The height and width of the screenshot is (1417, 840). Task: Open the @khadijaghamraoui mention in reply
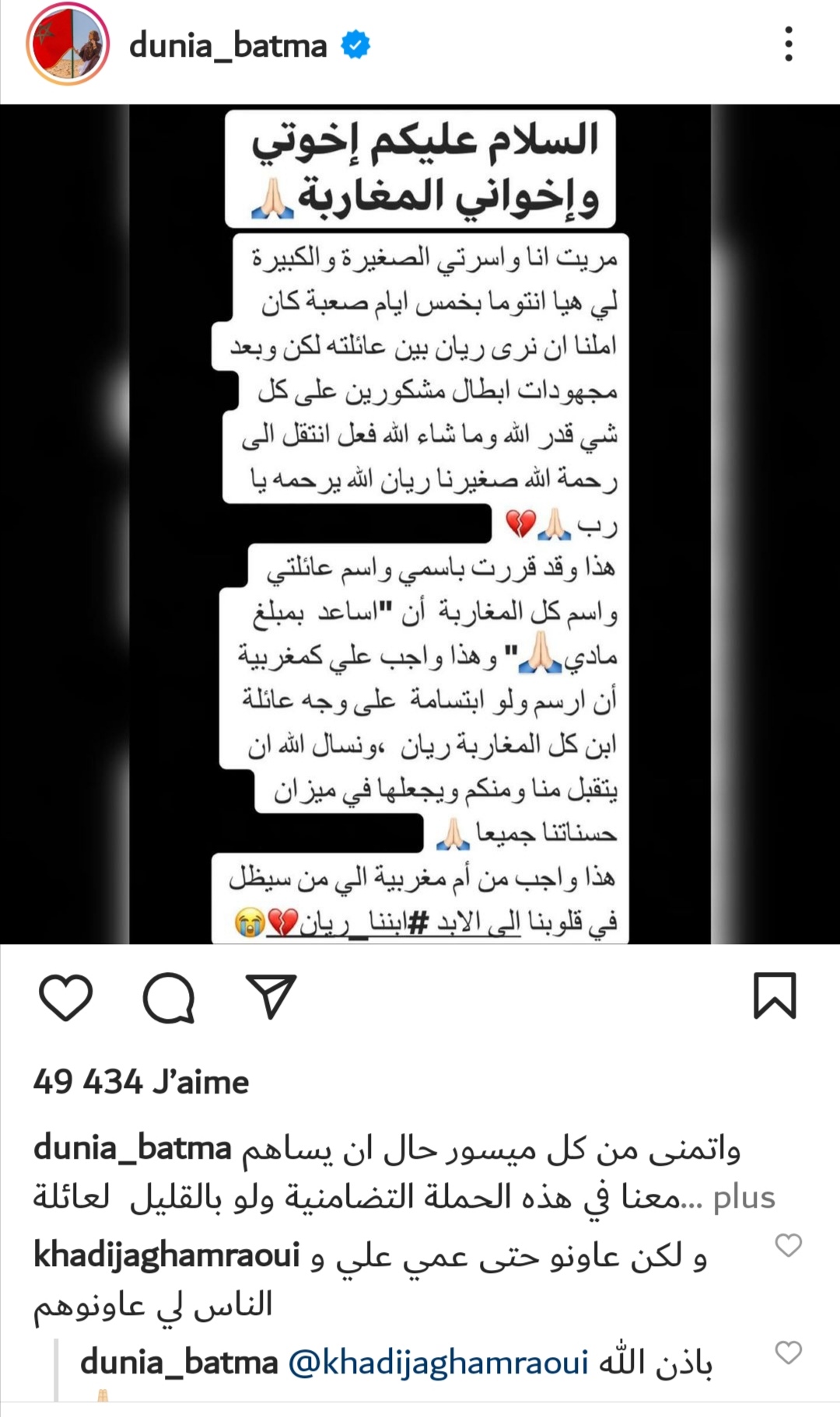click(438, 1363)
